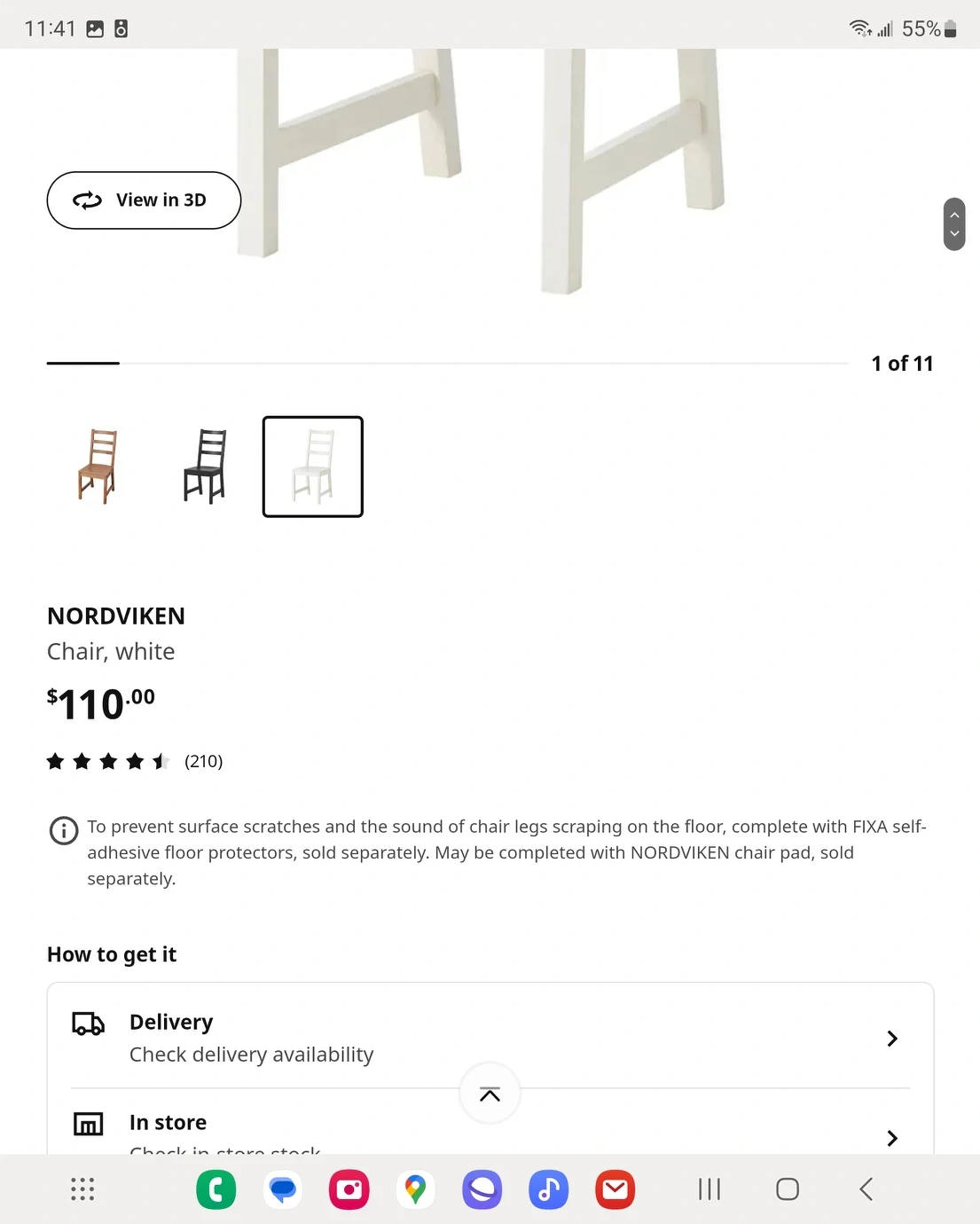Image resolution: width=980 pixels, height=1224 pixels.
Task: Launch the Camera app from the taskbar
Action: pos(349,1189)
